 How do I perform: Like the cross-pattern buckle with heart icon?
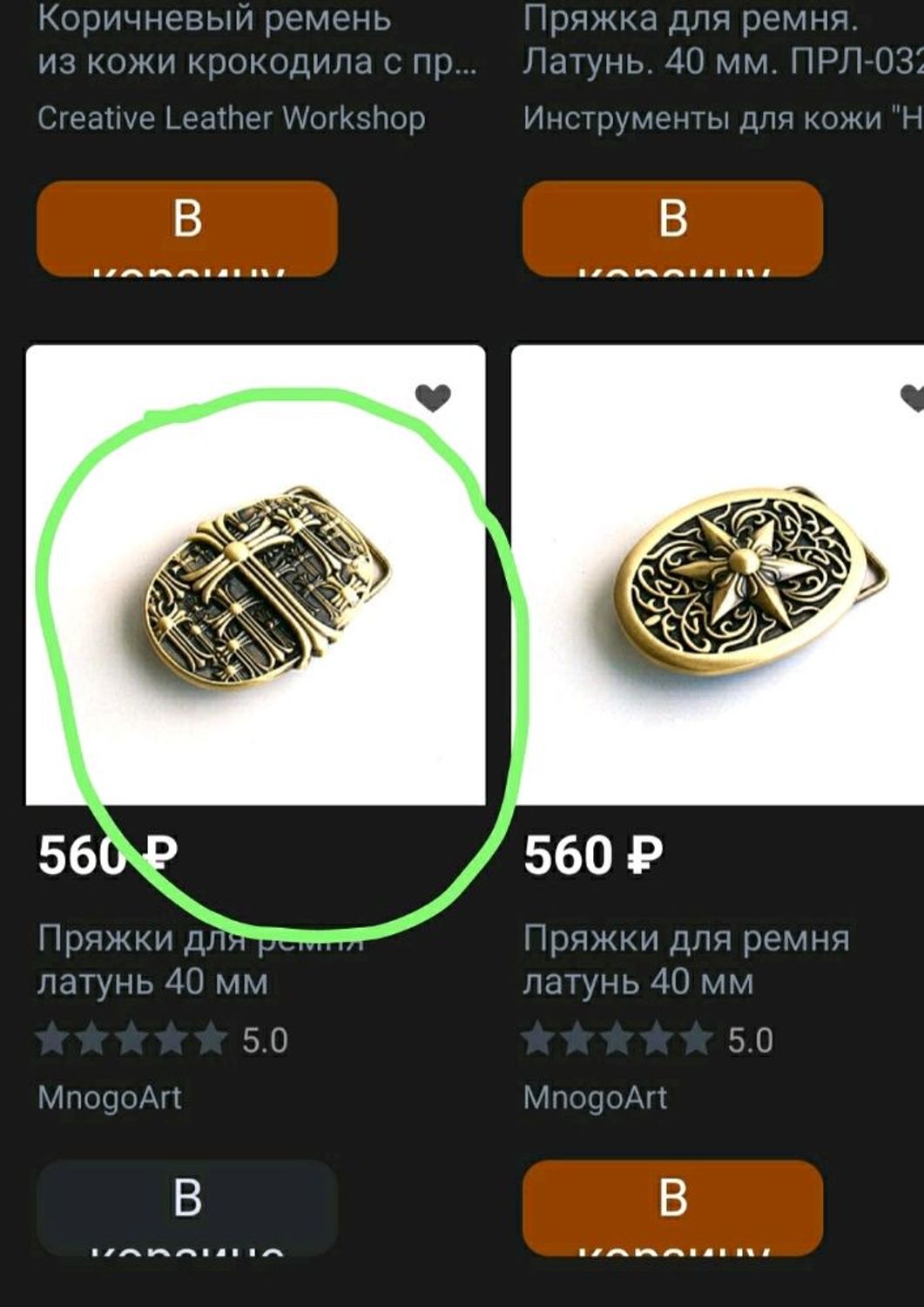coord(433,397)
